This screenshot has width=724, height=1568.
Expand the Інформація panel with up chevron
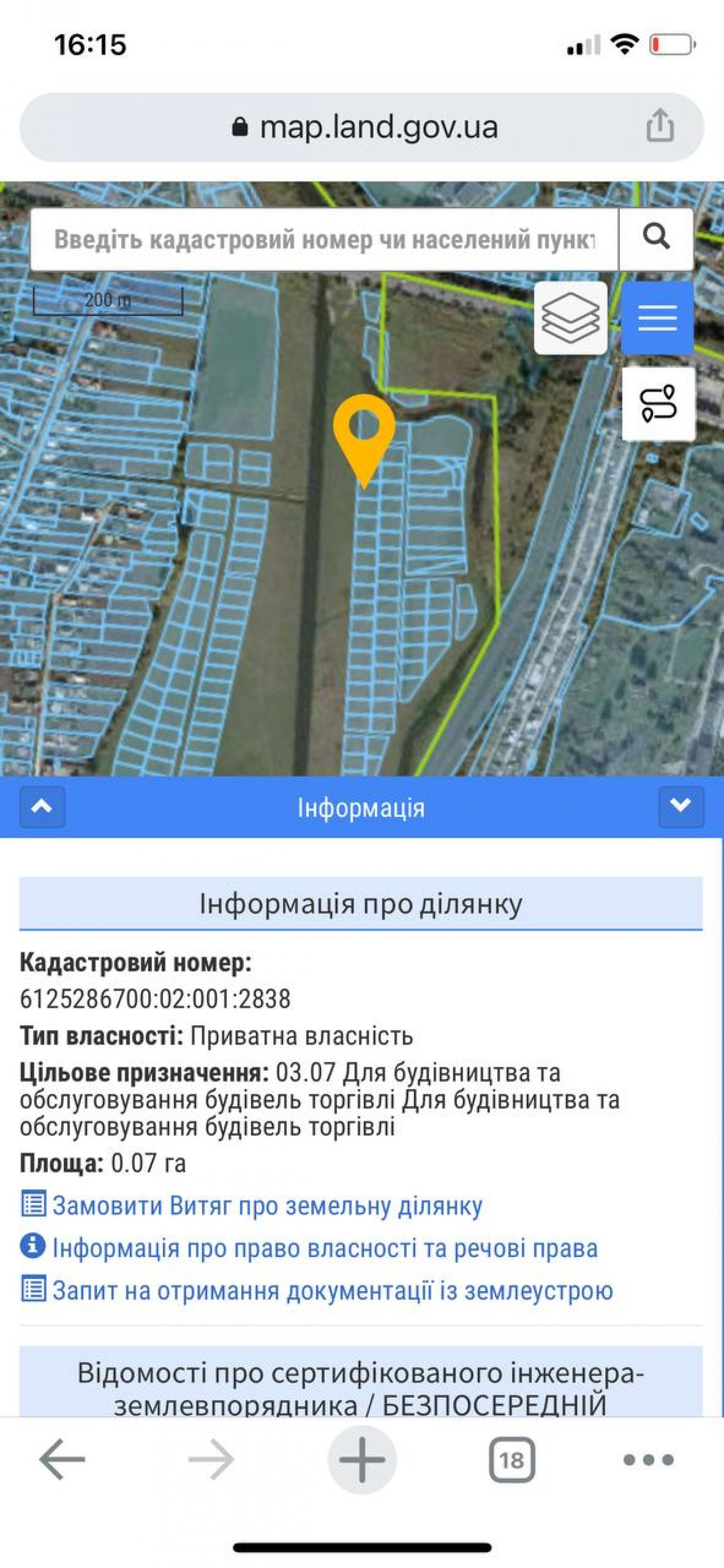click(42, 807)
